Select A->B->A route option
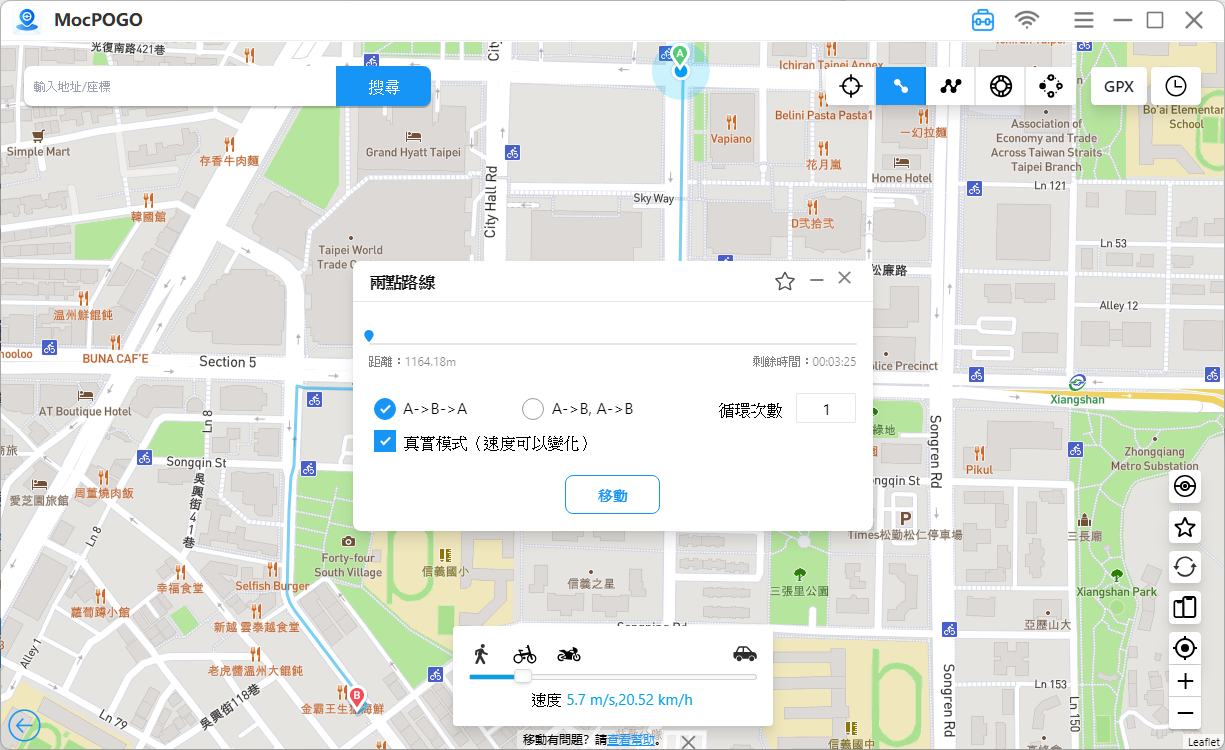 coord(385,409)
